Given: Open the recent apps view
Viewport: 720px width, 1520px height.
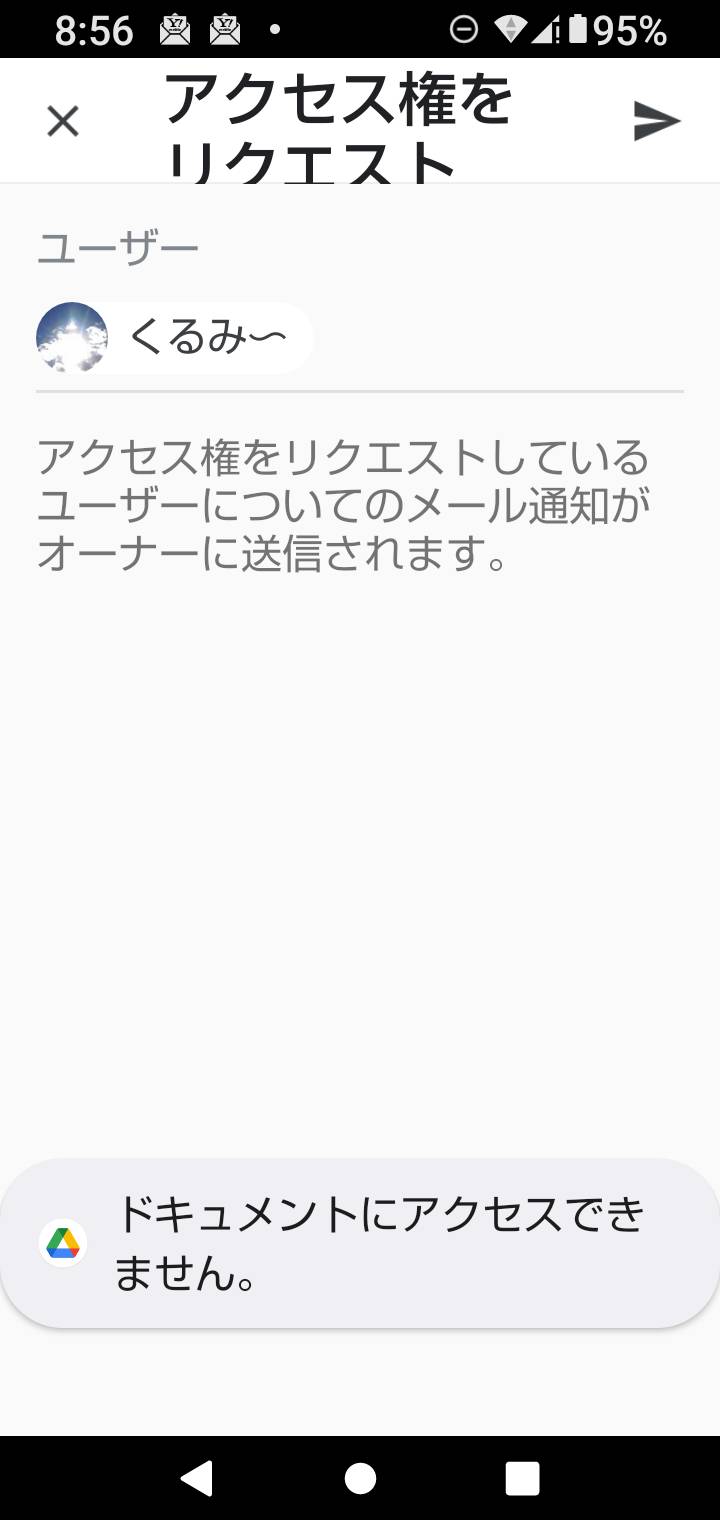Looking at the screenshot, I should [522, 1478].
